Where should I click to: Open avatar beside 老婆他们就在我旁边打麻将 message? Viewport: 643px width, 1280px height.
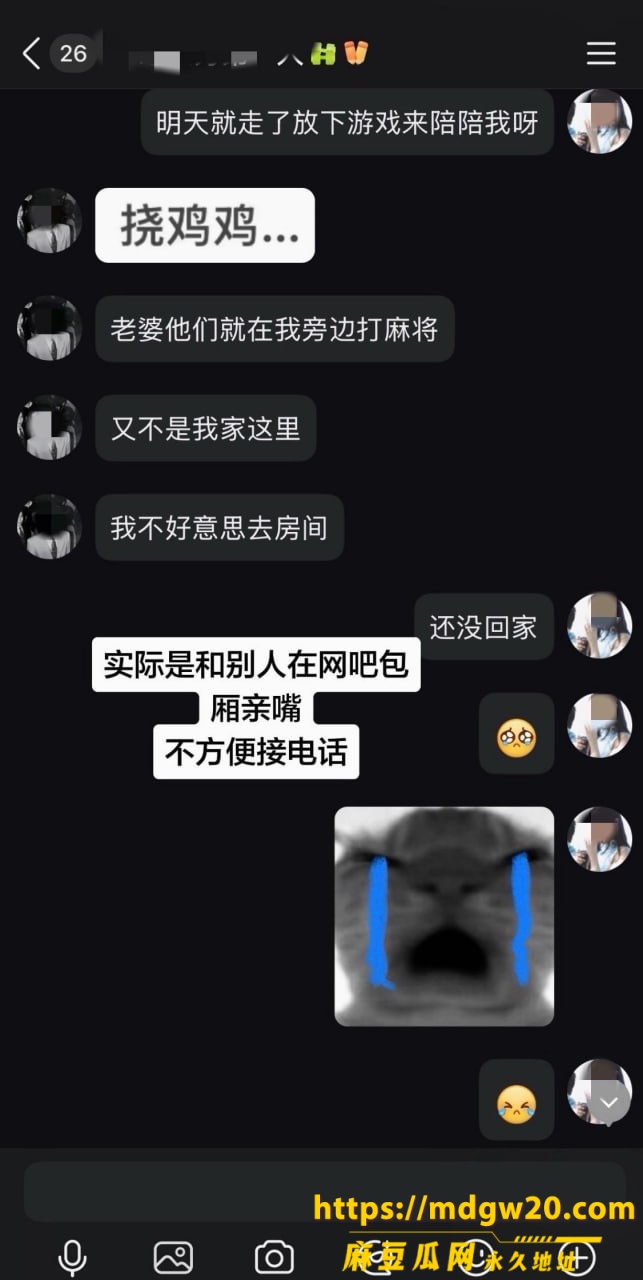click(x=50, y=328)
